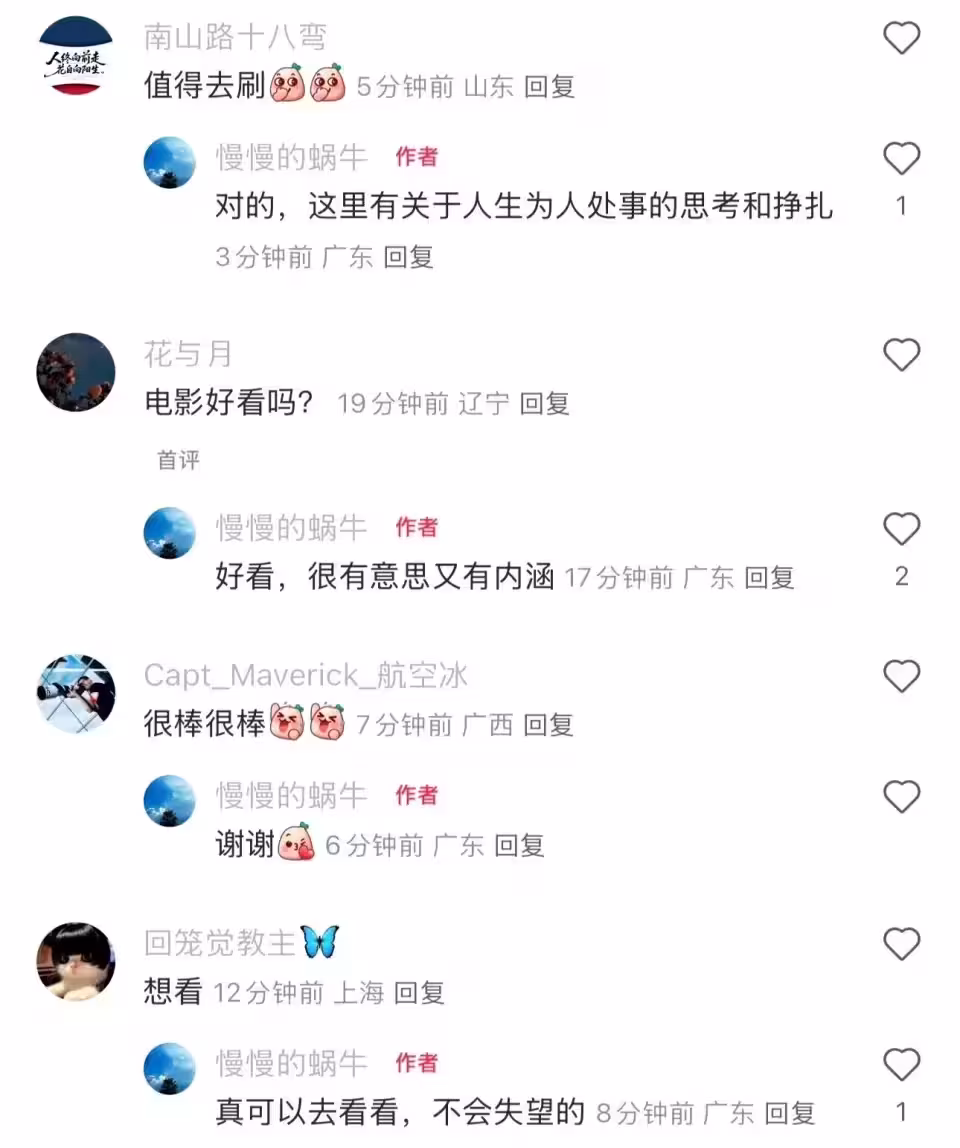The width and height of the screenshot is (960, 1148).
Task: Reply to the author's 谢谢 comment
Action: click(519, 846)
